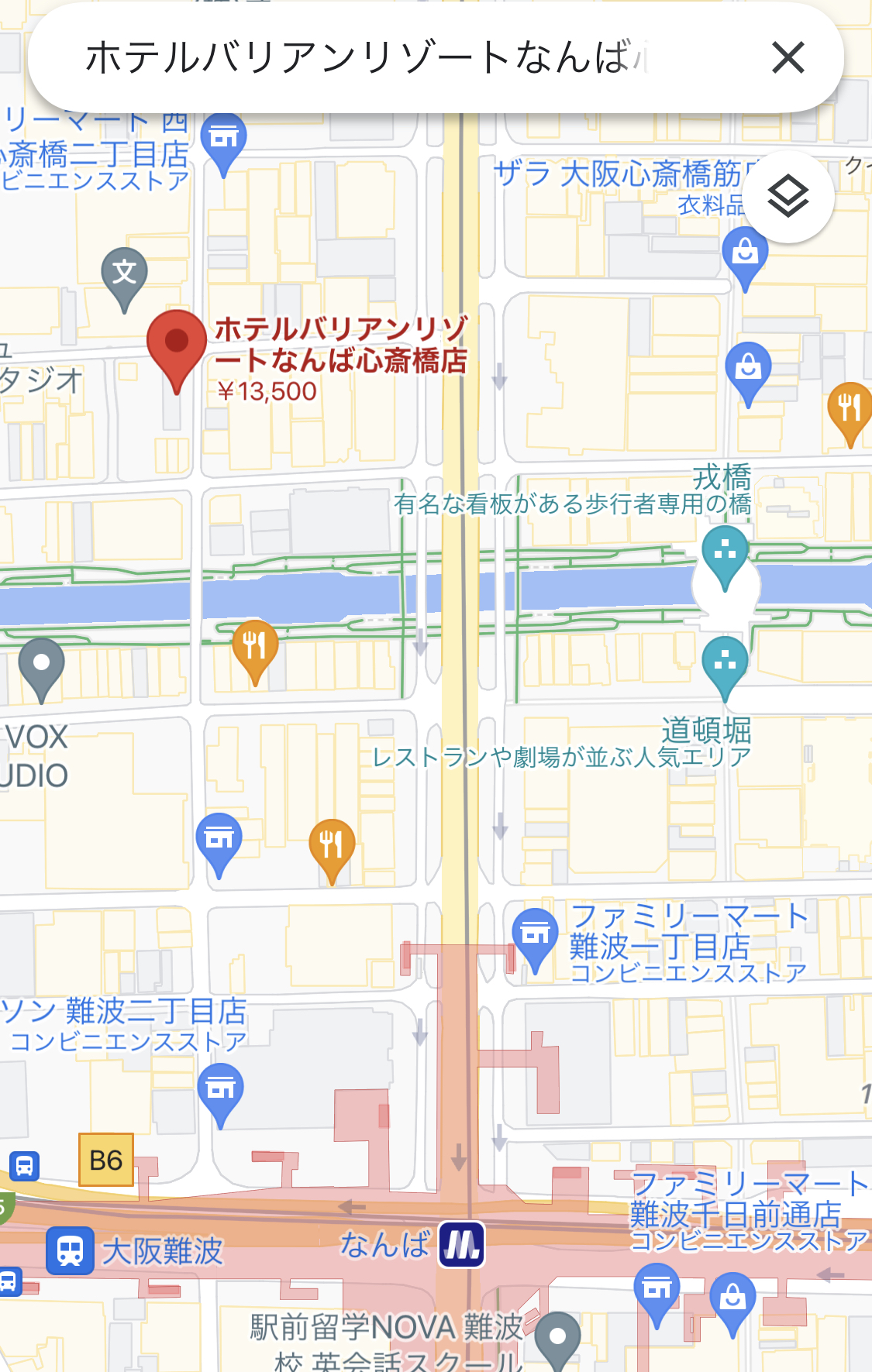
Task: Open the school marker above the hotel
Action: (124, 274)
